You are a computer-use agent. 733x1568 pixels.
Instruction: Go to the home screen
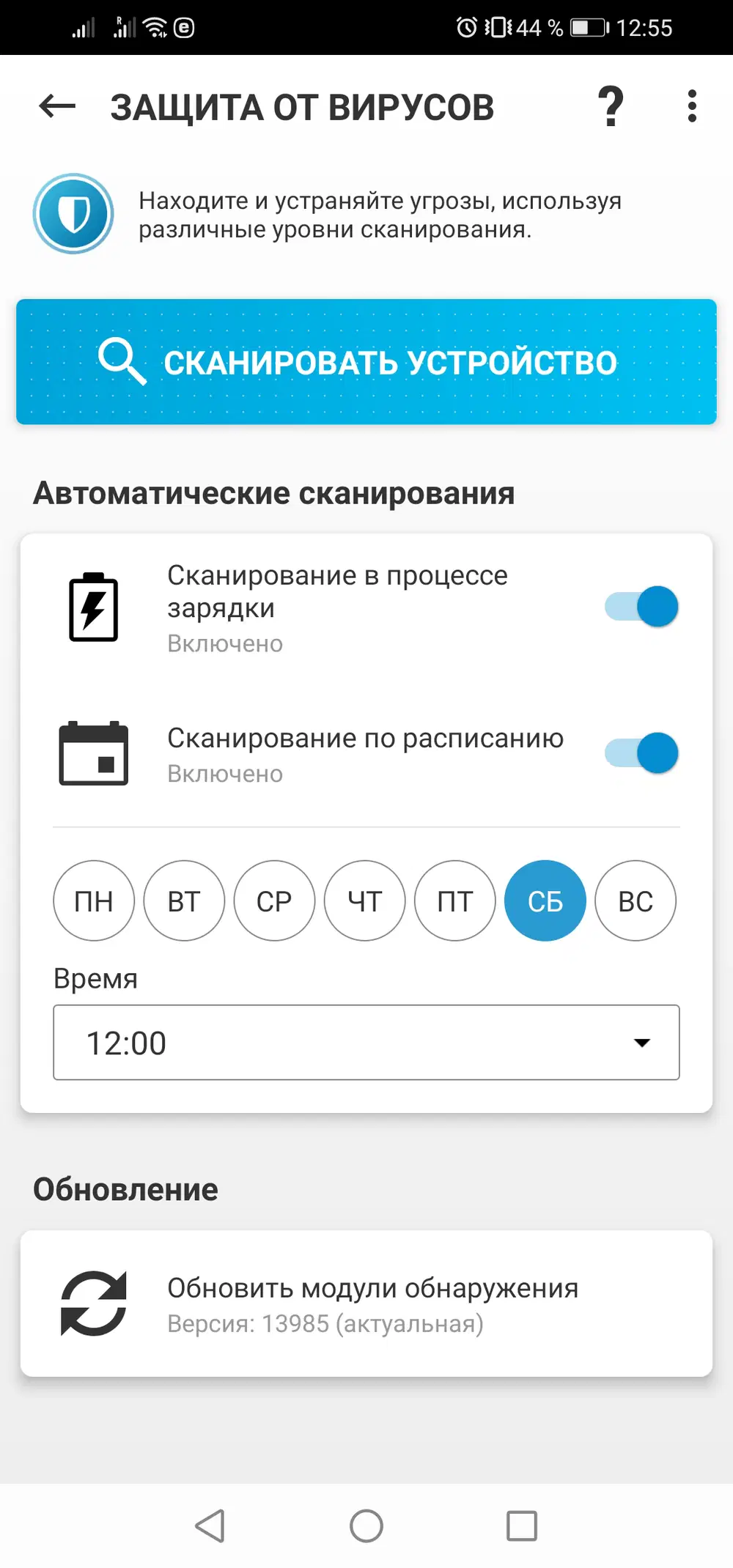coord(366,1526)
